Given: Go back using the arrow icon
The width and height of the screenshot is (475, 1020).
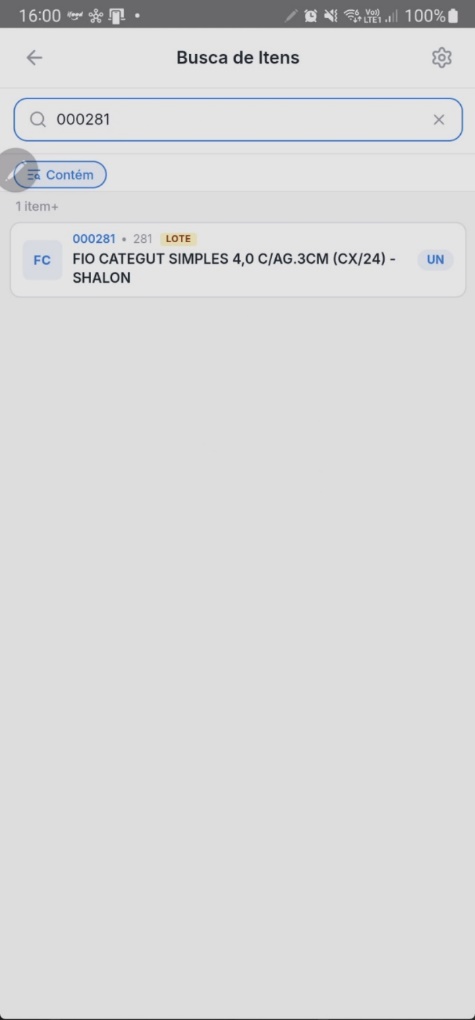Looking at the screenshot, I should [x=34, y=58].
